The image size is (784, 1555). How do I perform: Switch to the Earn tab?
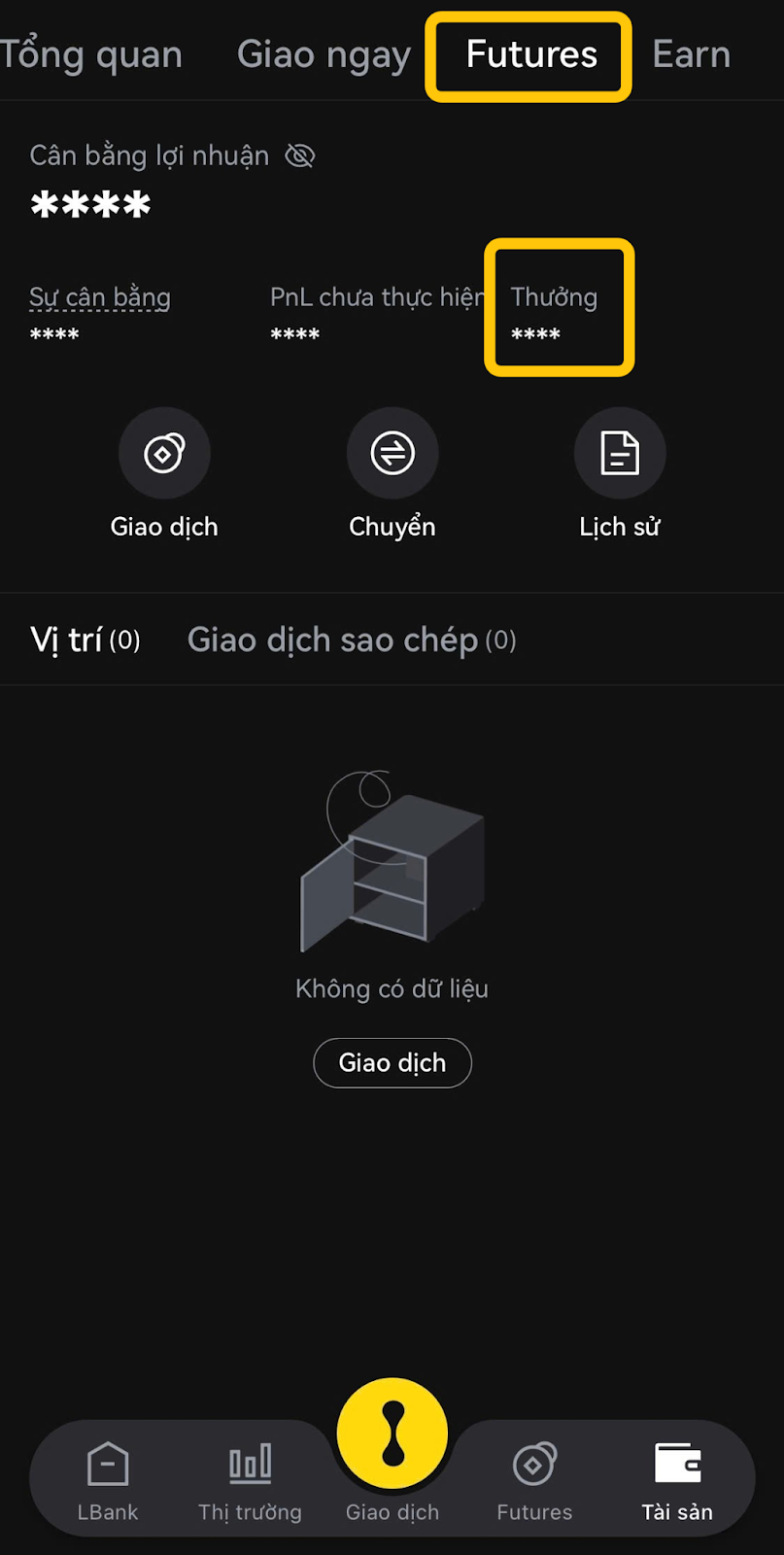click(691, 54)
